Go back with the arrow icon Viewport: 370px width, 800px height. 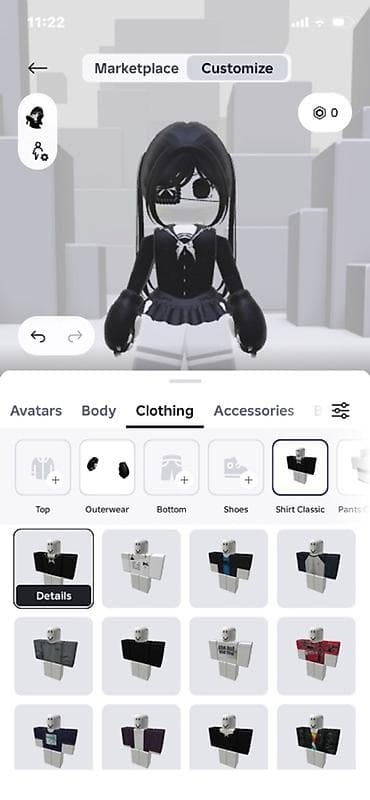(x=38, y=68)
